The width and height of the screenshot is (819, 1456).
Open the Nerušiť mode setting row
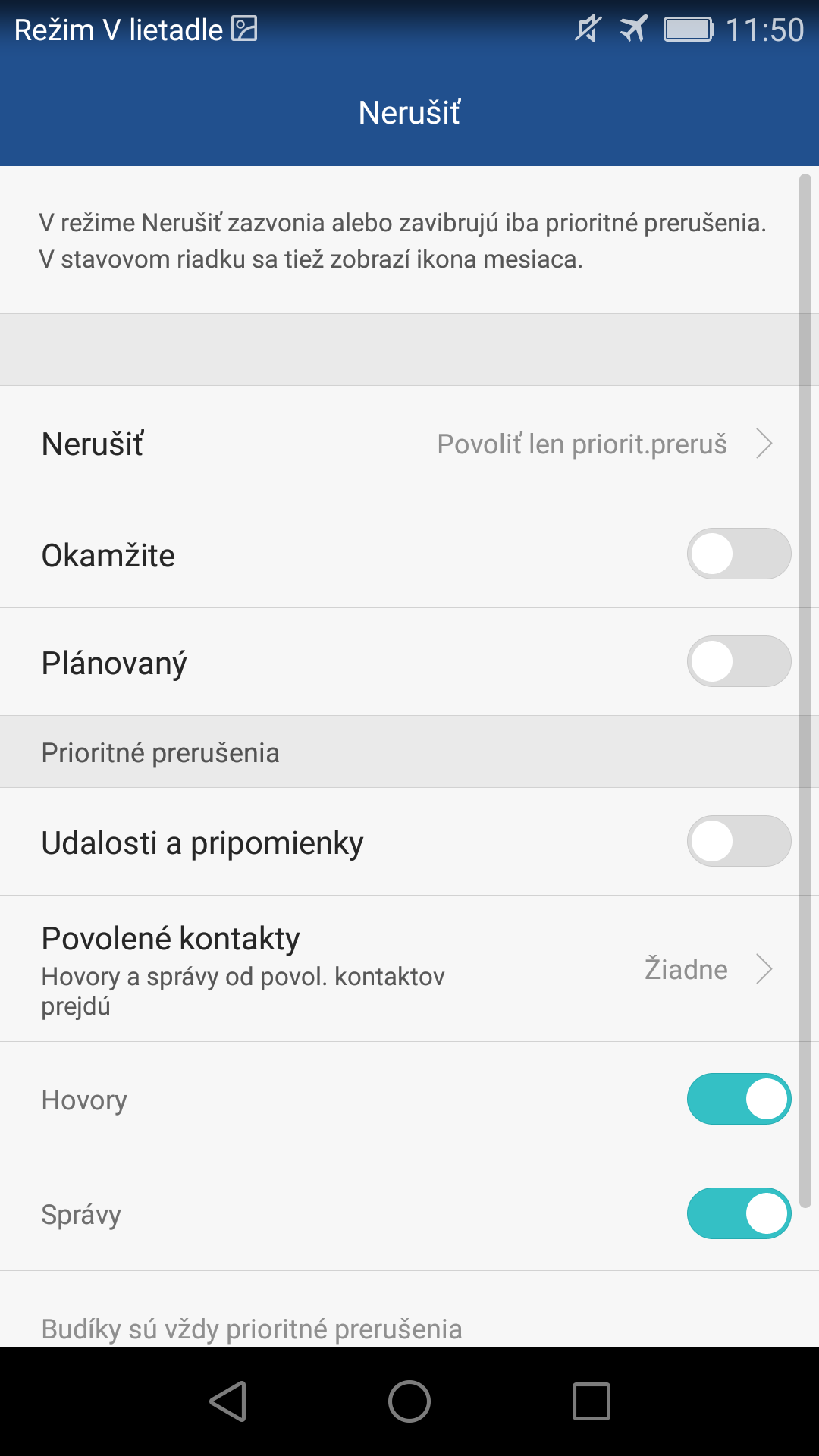click(400, 444)
